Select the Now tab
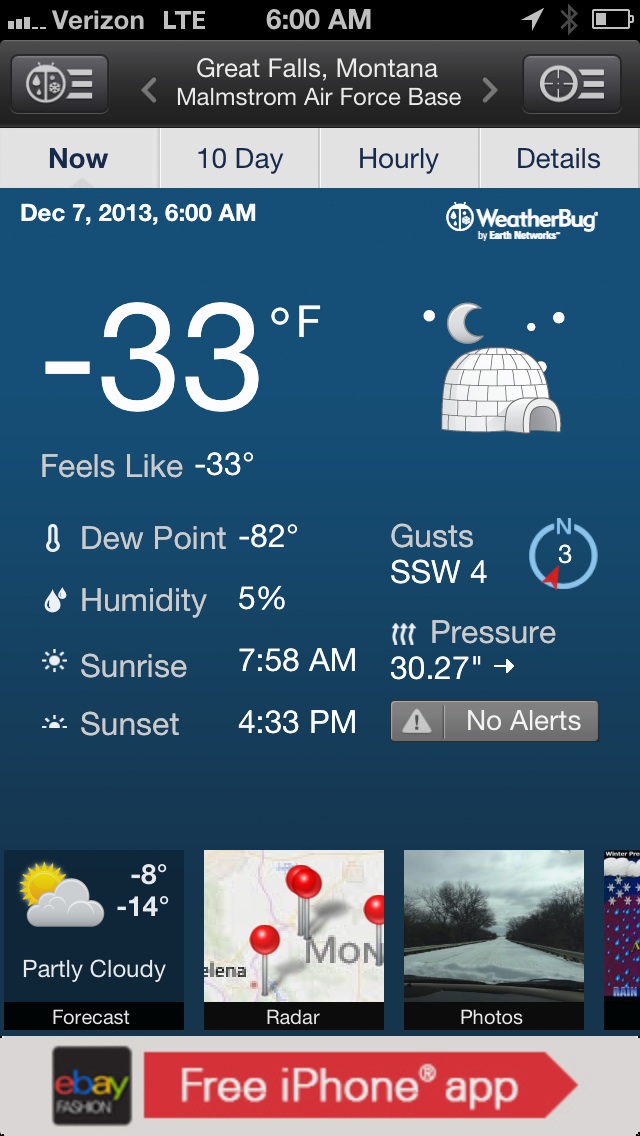640x1136 pixels. pos(79,159)
